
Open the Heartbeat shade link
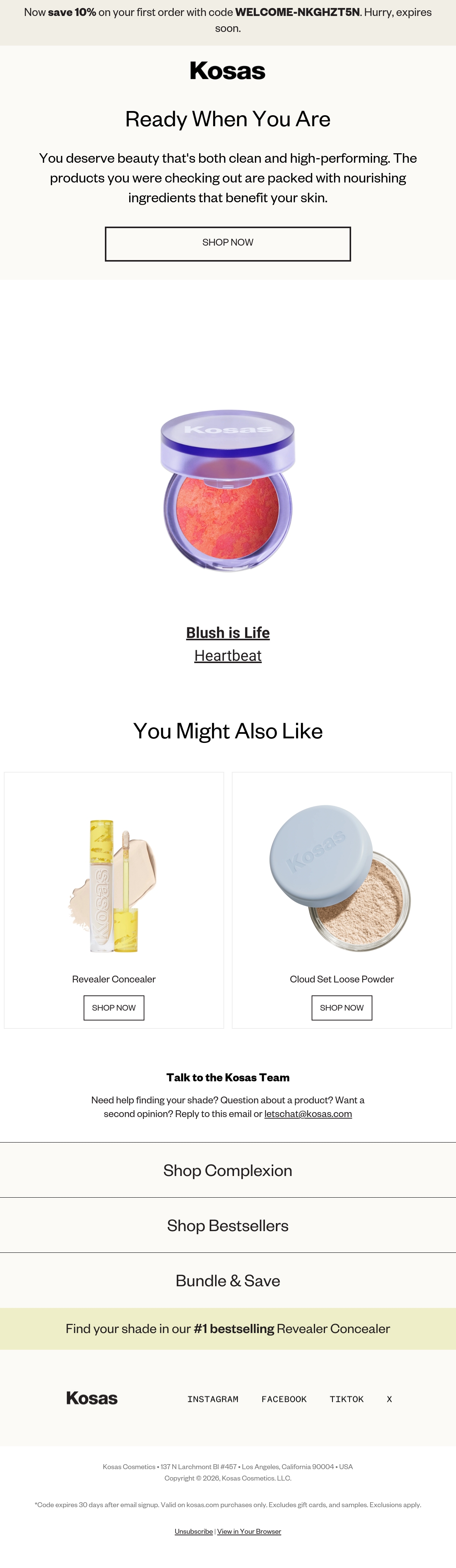click(x=228, y=656)
